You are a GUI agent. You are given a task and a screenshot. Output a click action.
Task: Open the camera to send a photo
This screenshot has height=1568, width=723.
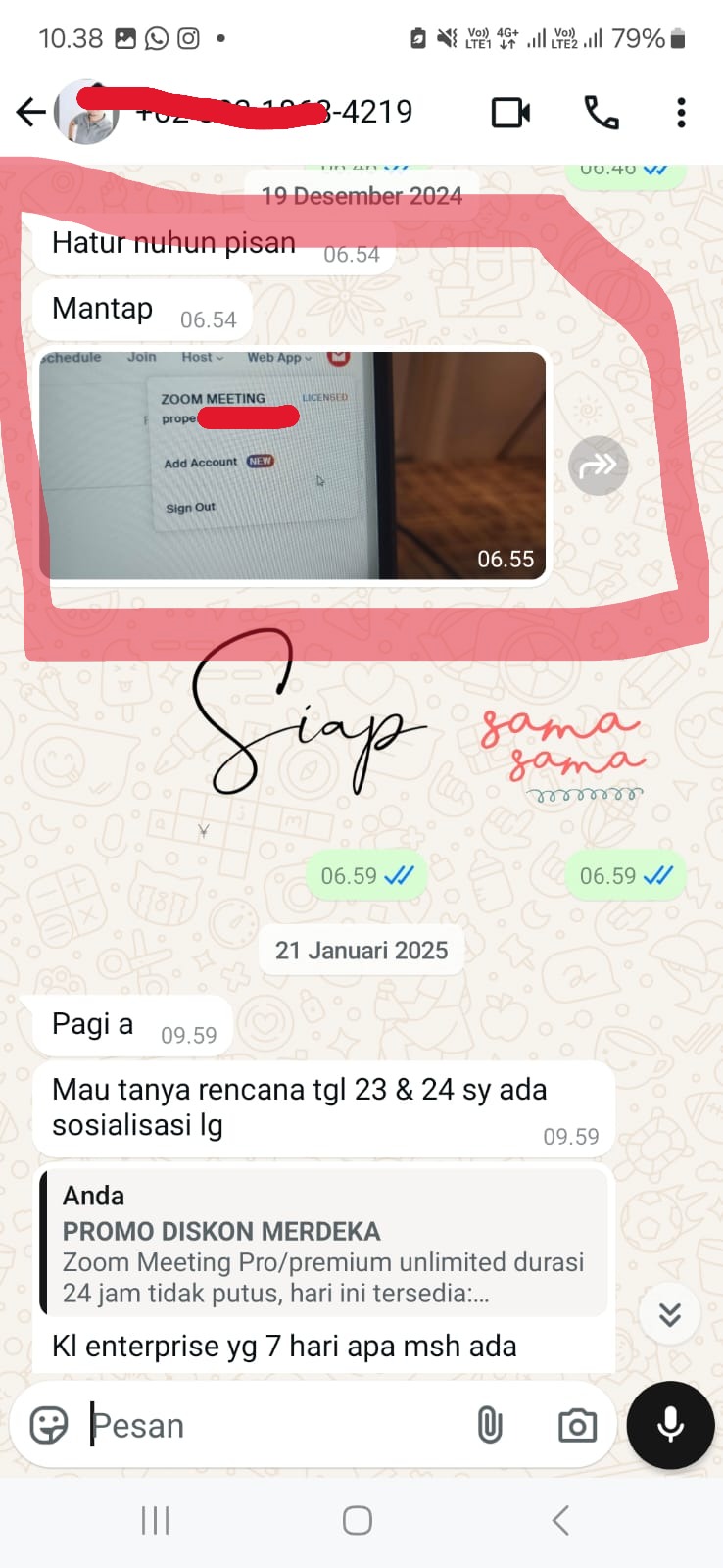click(x=577, y=1425)
